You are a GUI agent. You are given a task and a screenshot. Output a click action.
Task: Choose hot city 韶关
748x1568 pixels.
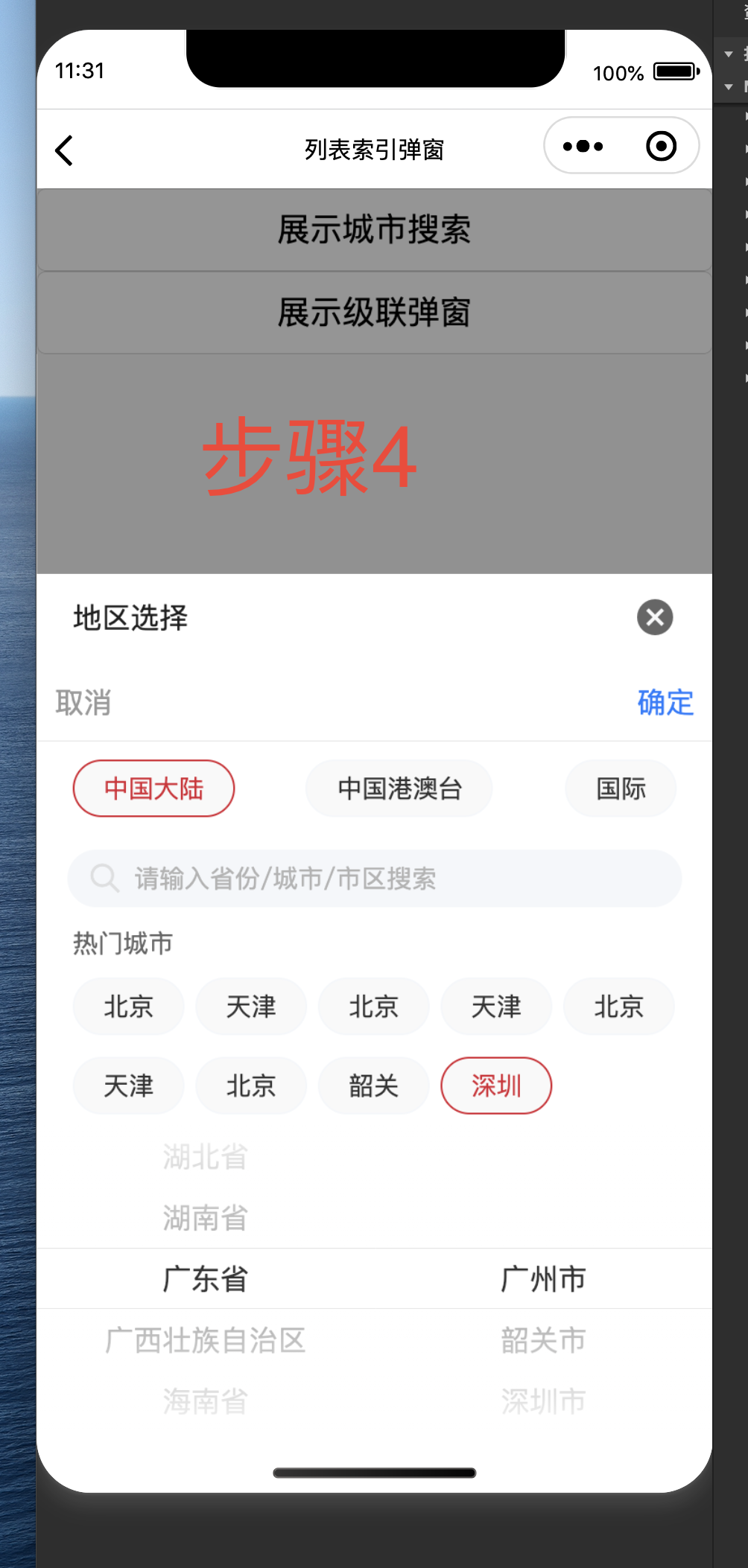click(x=373, y=1086)
